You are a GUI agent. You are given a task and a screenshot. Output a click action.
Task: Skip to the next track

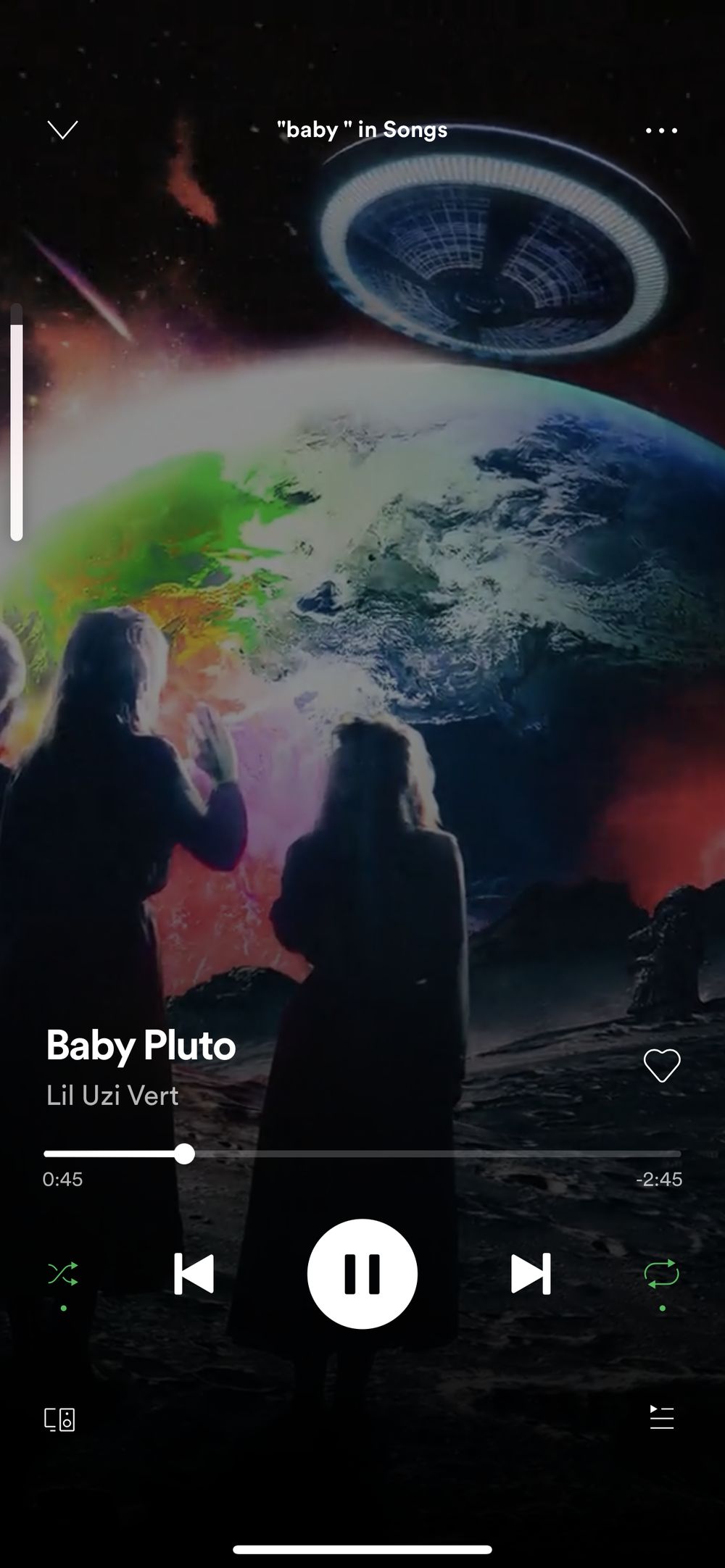pos(531,1274)
